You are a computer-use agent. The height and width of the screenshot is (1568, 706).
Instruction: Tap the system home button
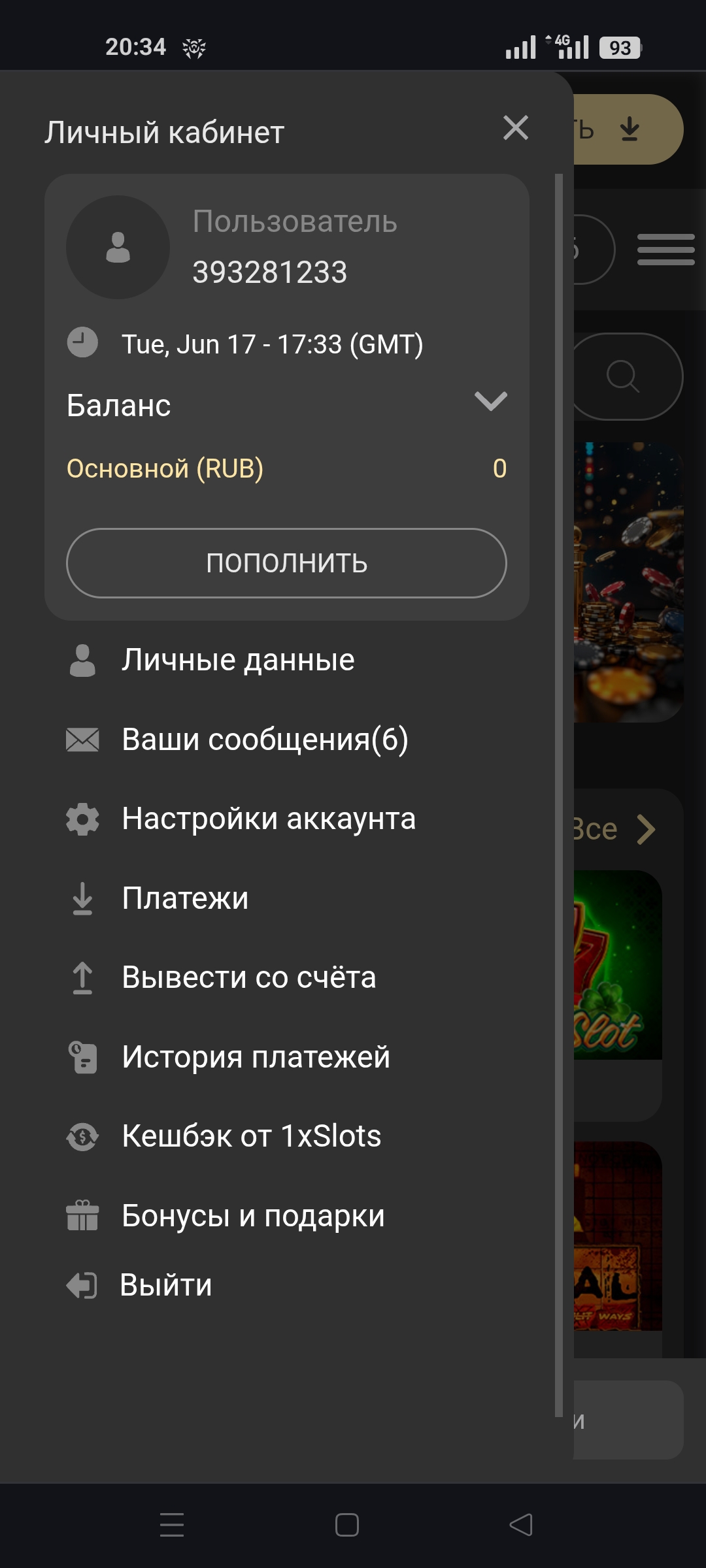[x=346, y=1525]
